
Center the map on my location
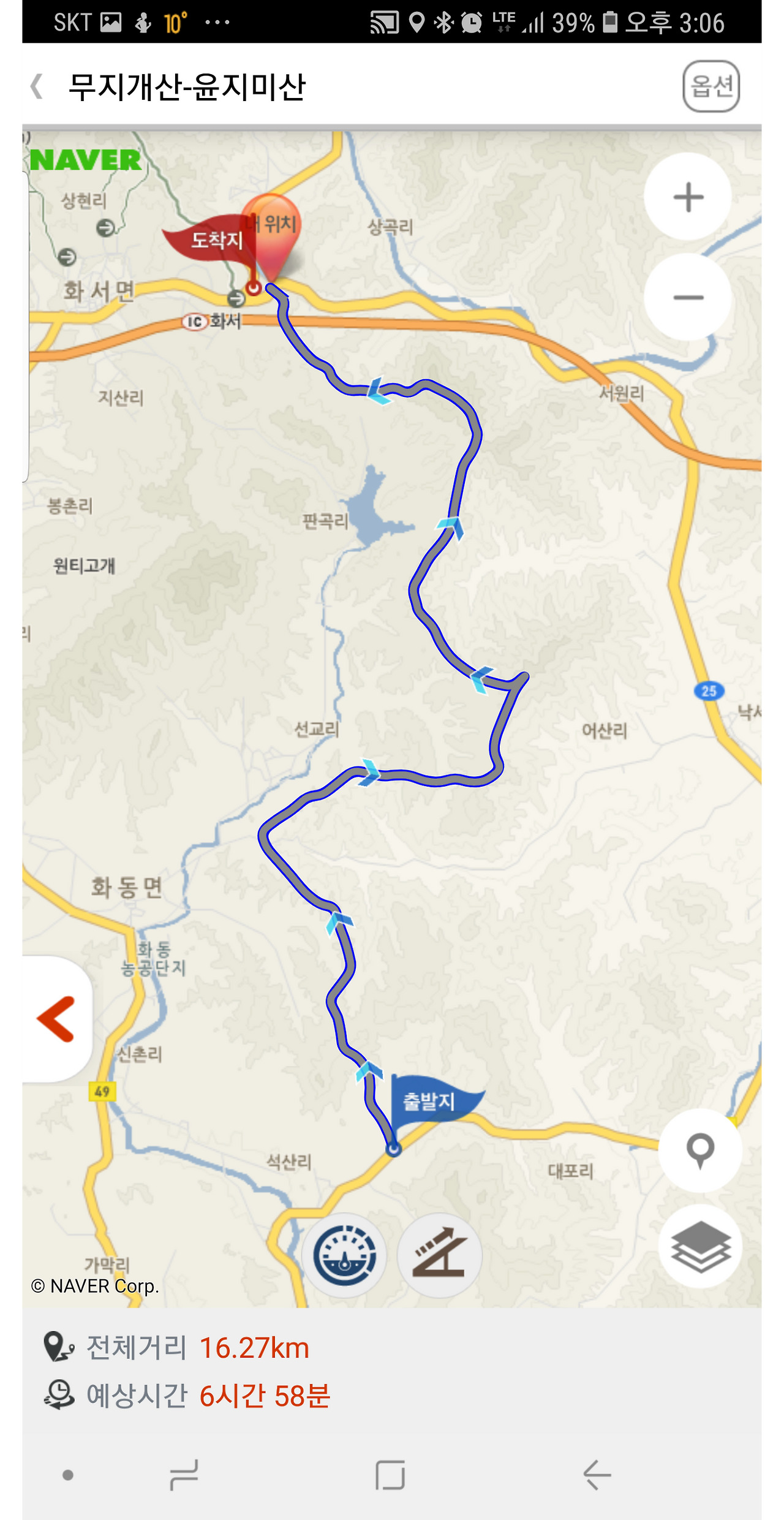(x=700, y=1150)
